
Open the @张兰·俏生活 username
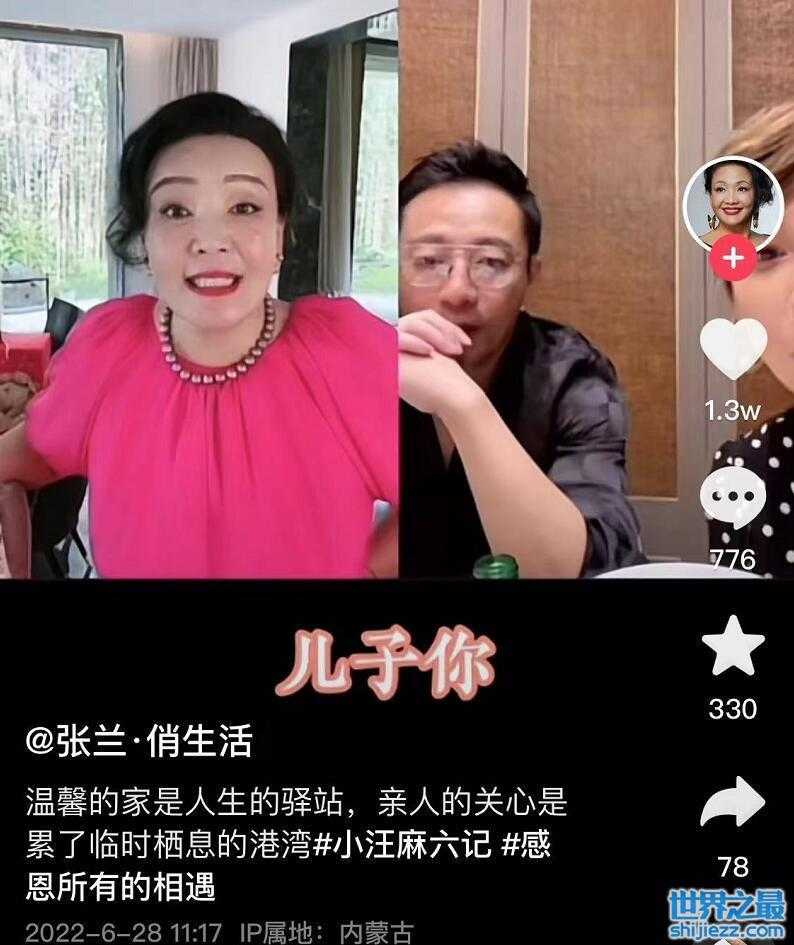pos(139,741)
